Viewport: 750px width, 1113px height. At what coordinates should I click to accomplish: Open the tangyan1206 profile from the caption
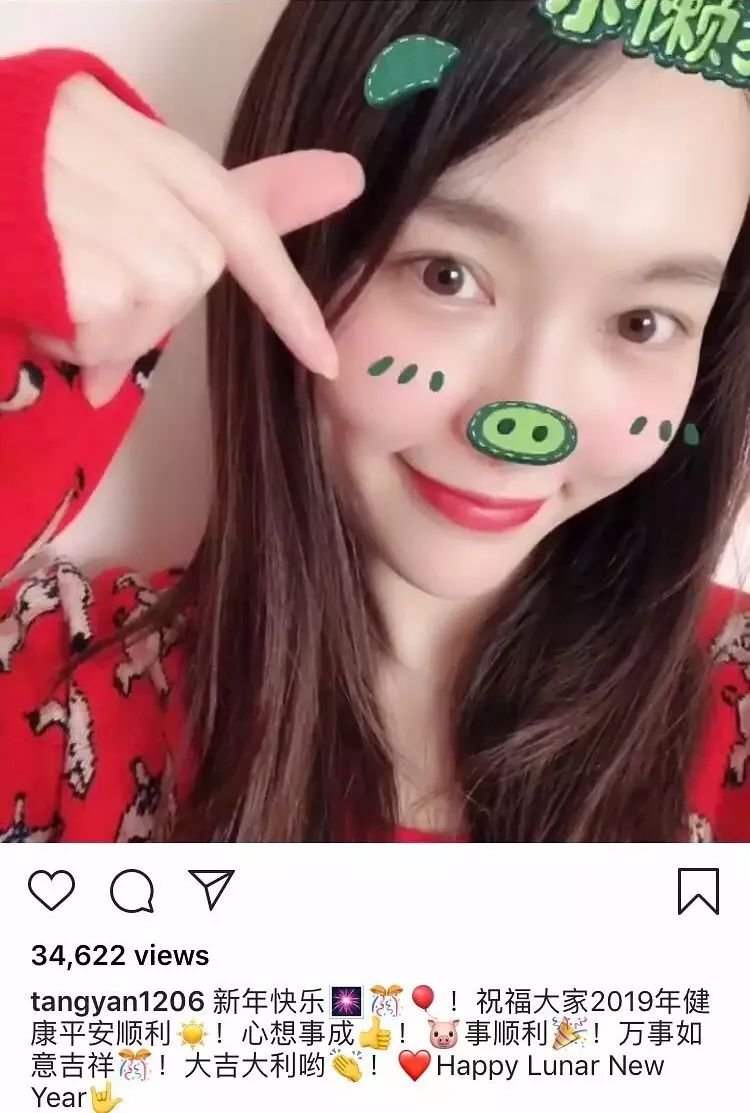117,1001
